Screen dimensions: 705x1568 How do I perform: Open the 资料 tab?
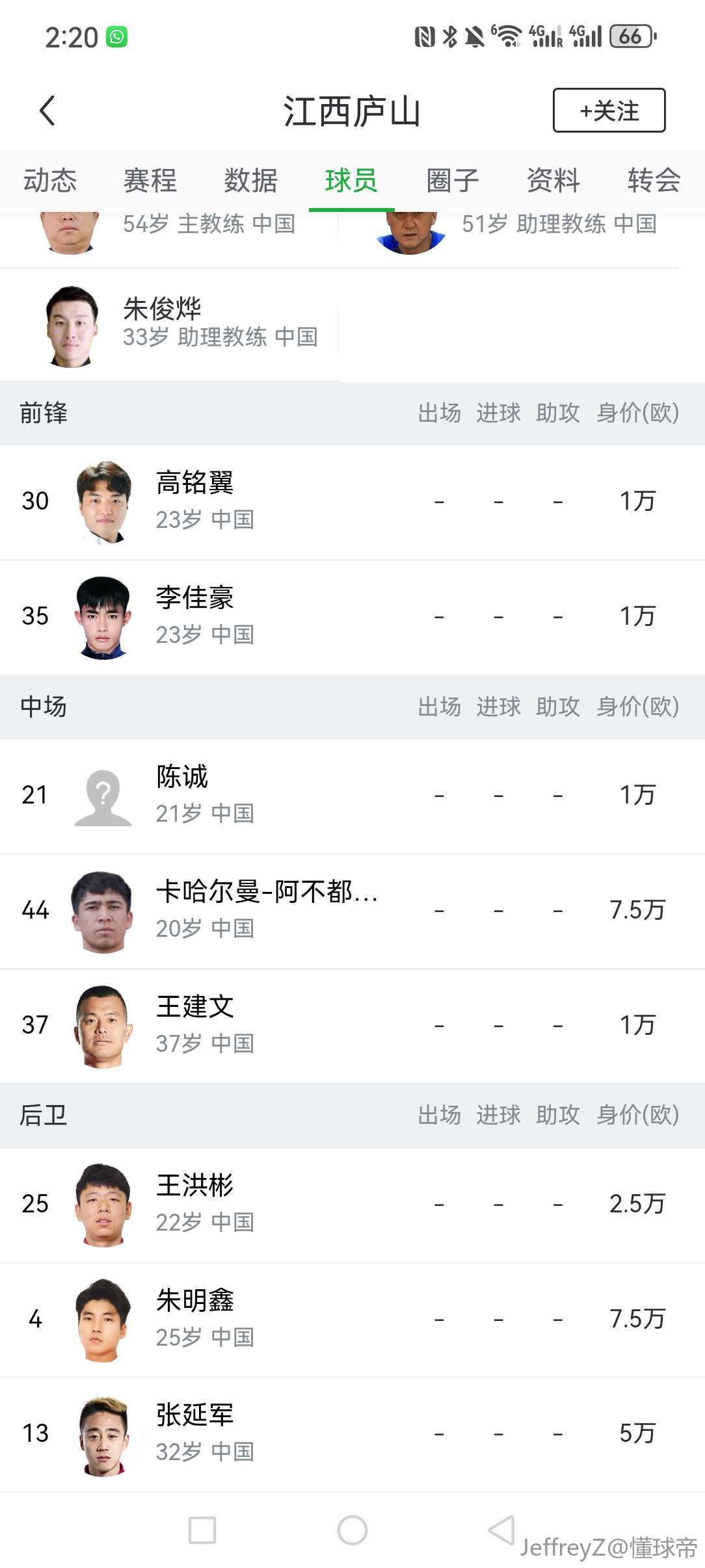coord(553,180)
